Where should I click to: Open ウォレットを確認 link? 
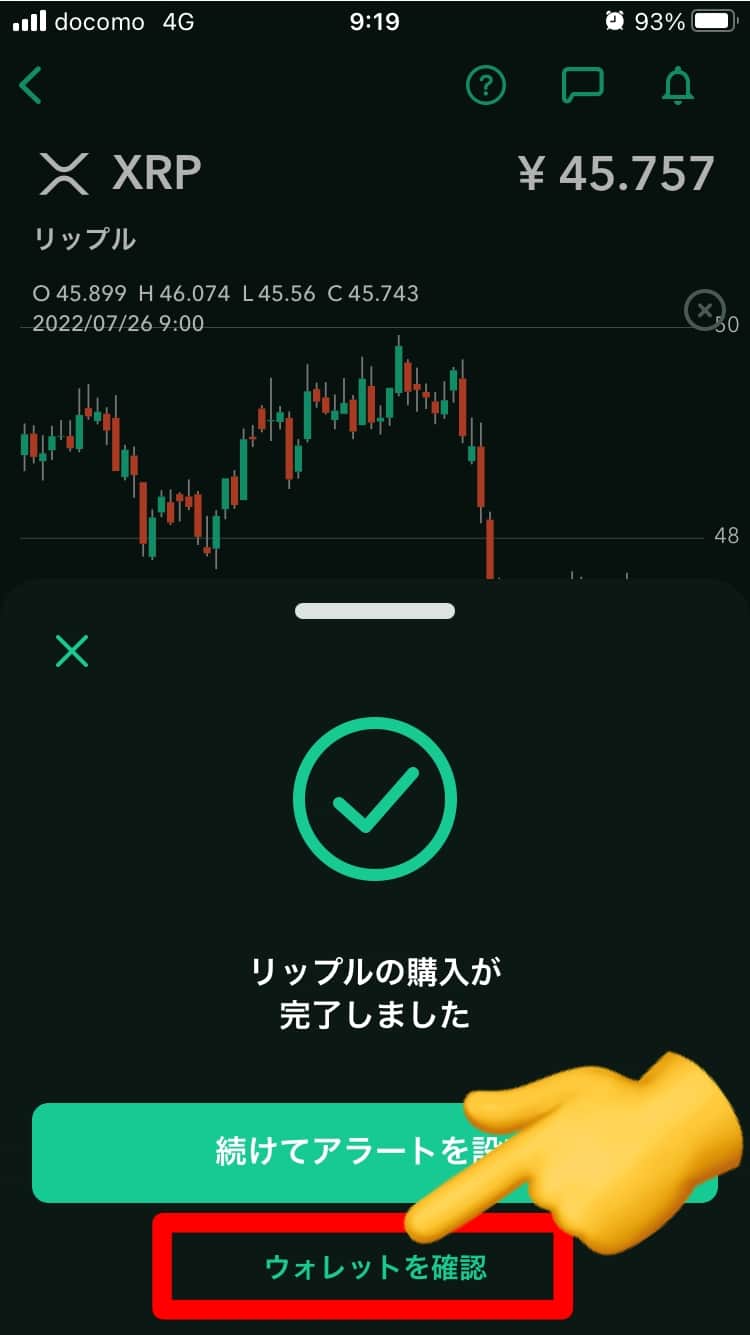pyautogui.click(x=375, y=1268)
